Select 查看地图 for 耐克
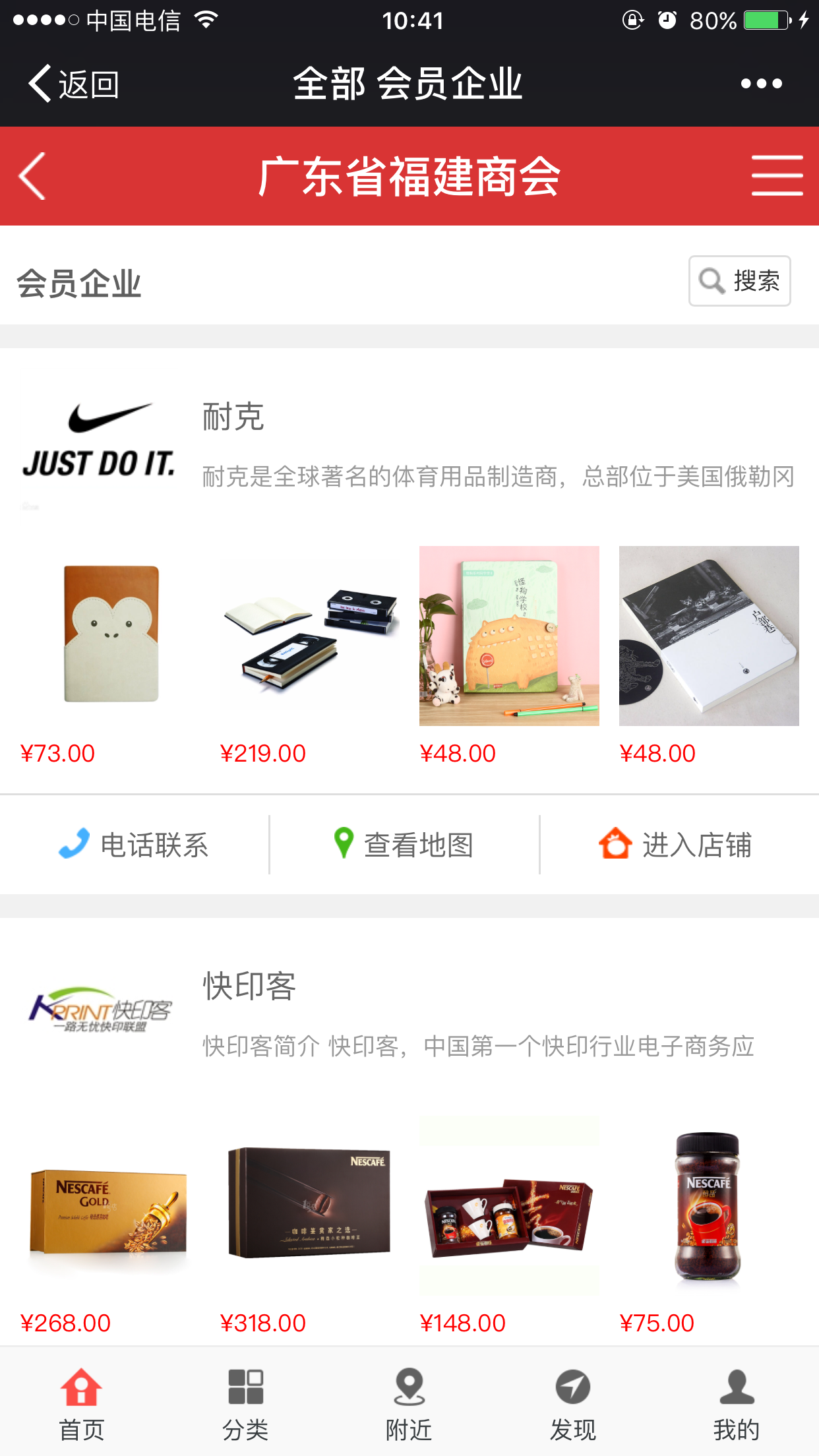Screen dimensions: 819x1456 (404, 845)
